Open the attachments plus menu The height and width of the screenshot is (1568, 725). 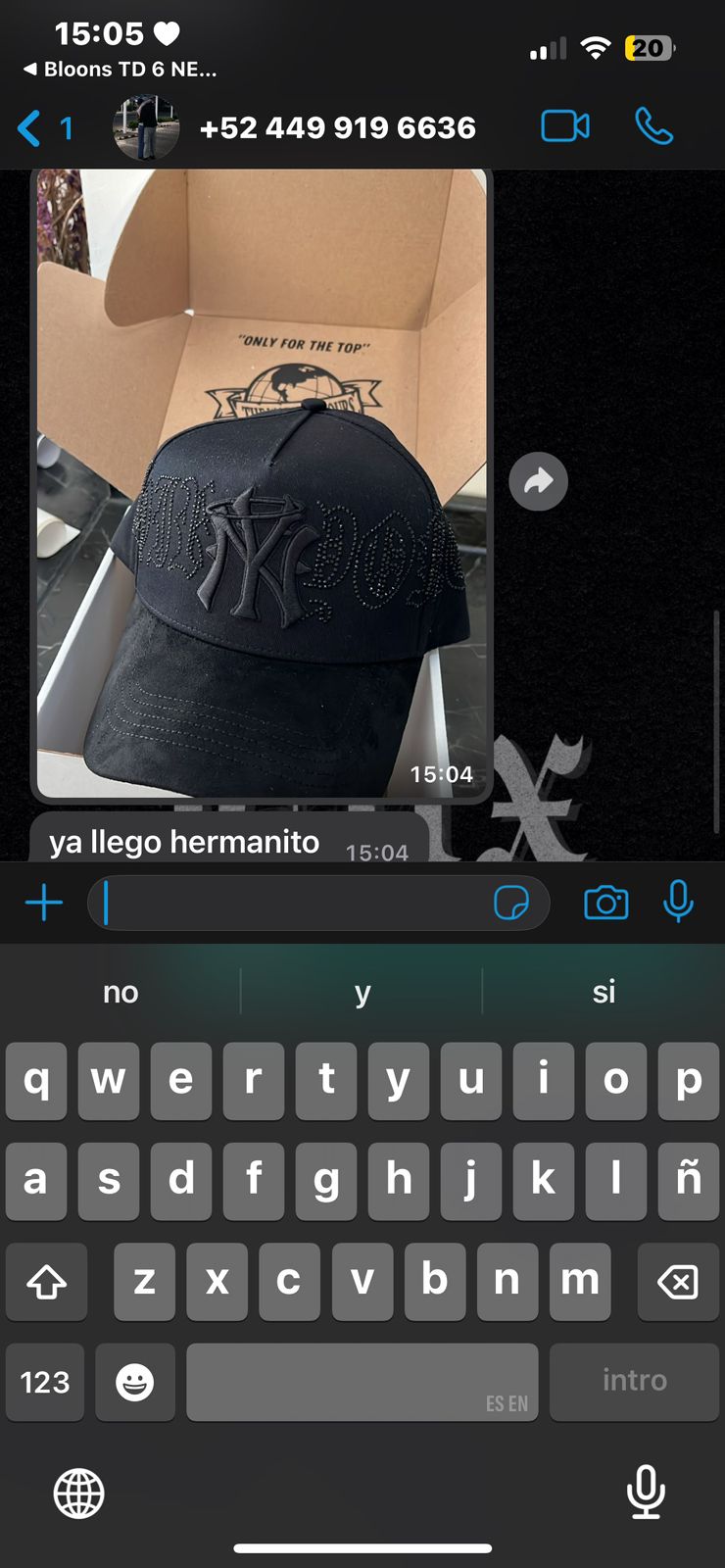(44, 903)
